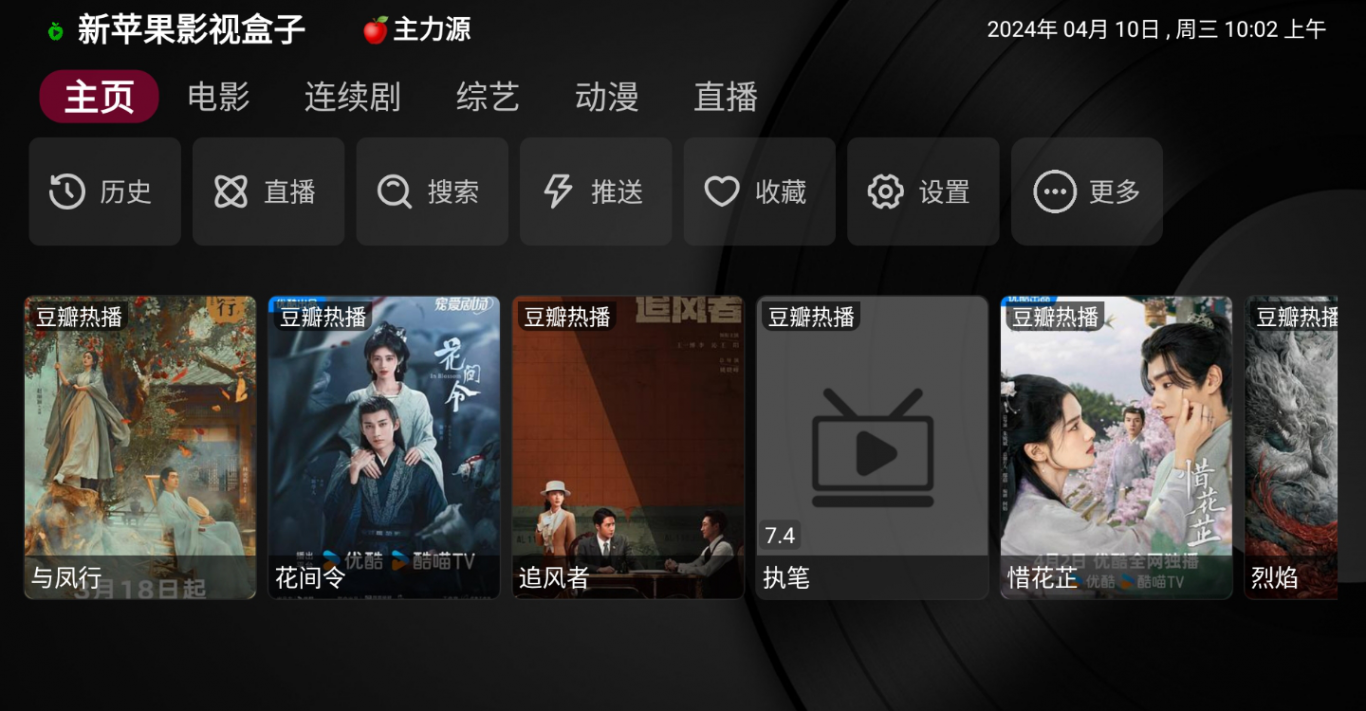The height and width of the screenshot is (711, 1366).
Task: Open the 花间令 drama card
Action: click(x=384, y=447)
